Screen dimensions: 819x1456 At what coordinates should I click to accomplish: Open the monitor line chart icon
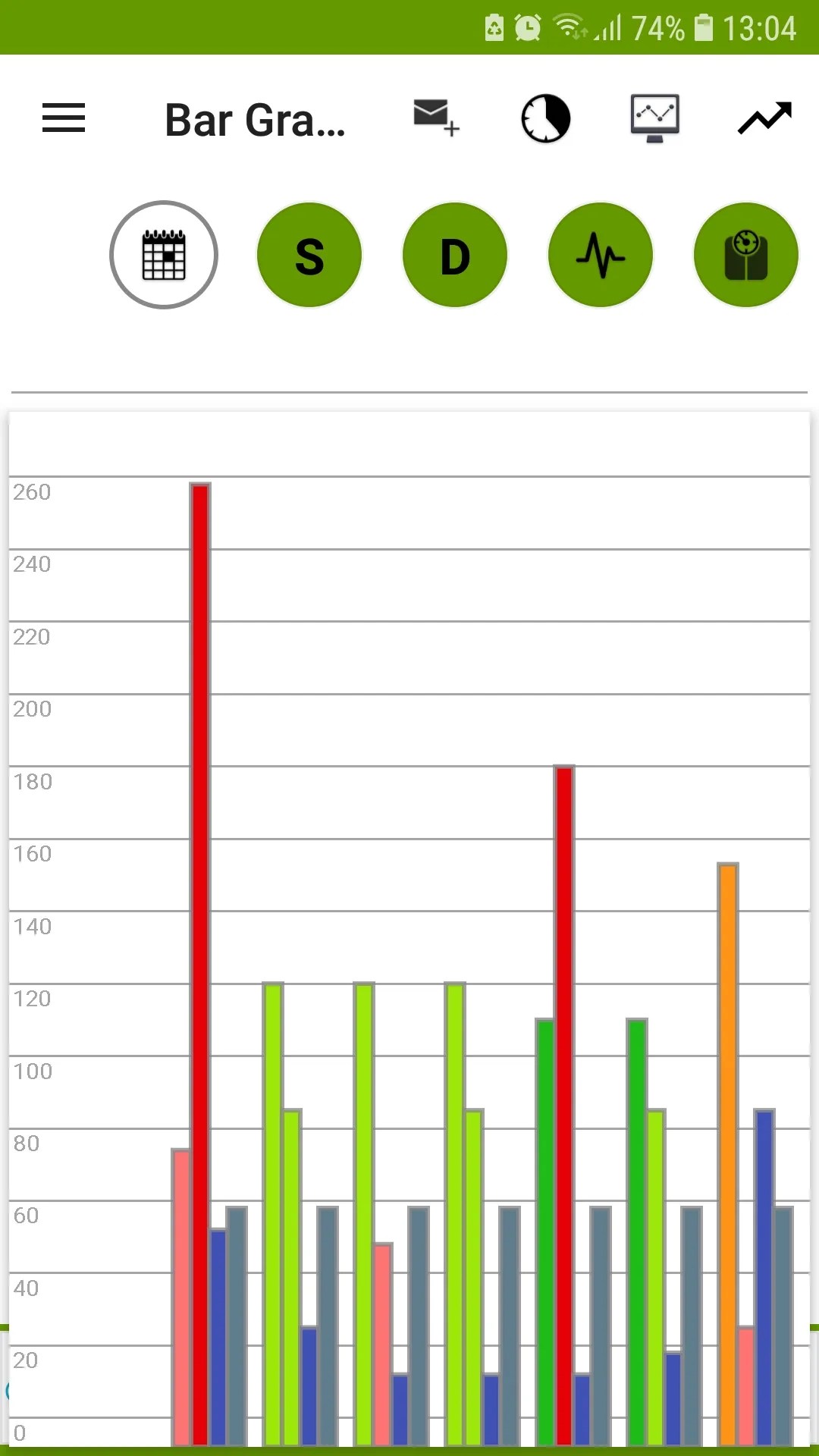point(654,118)
